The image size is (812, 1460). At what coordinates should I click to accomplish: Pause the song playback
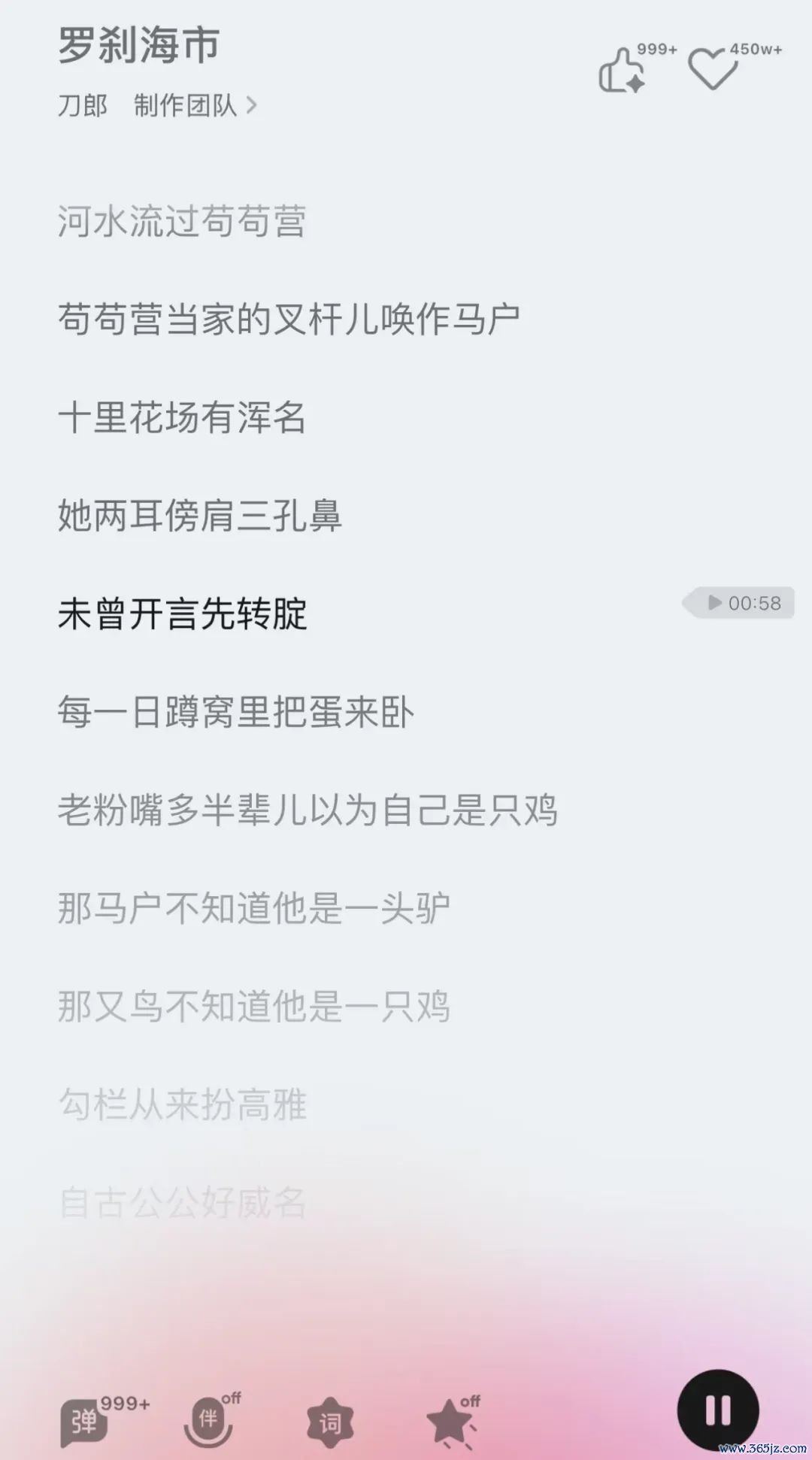(x=718, y=1410)
